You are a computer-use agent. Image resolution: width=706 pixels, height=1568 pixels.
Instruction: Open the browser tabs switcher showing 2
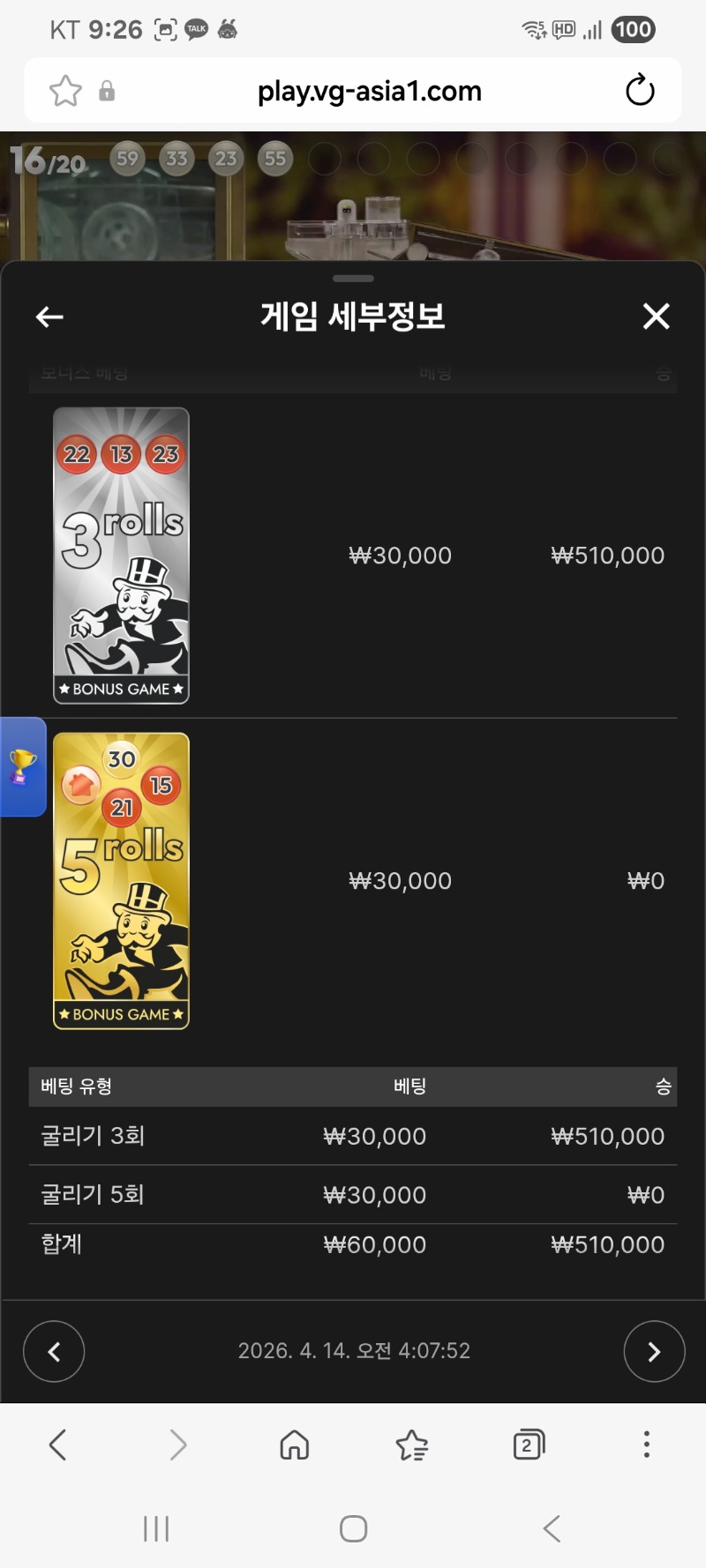pos(528,1444)
